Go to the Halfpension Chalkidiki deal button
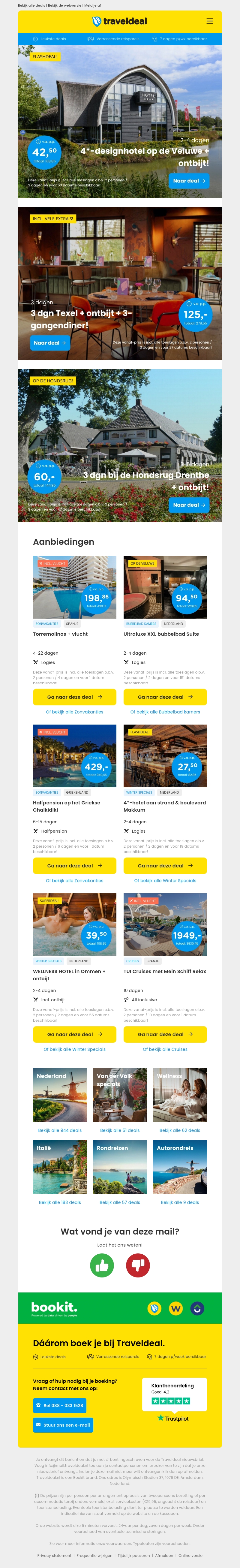This screenshot has height=1568, width=240. (x=74, y=866)
